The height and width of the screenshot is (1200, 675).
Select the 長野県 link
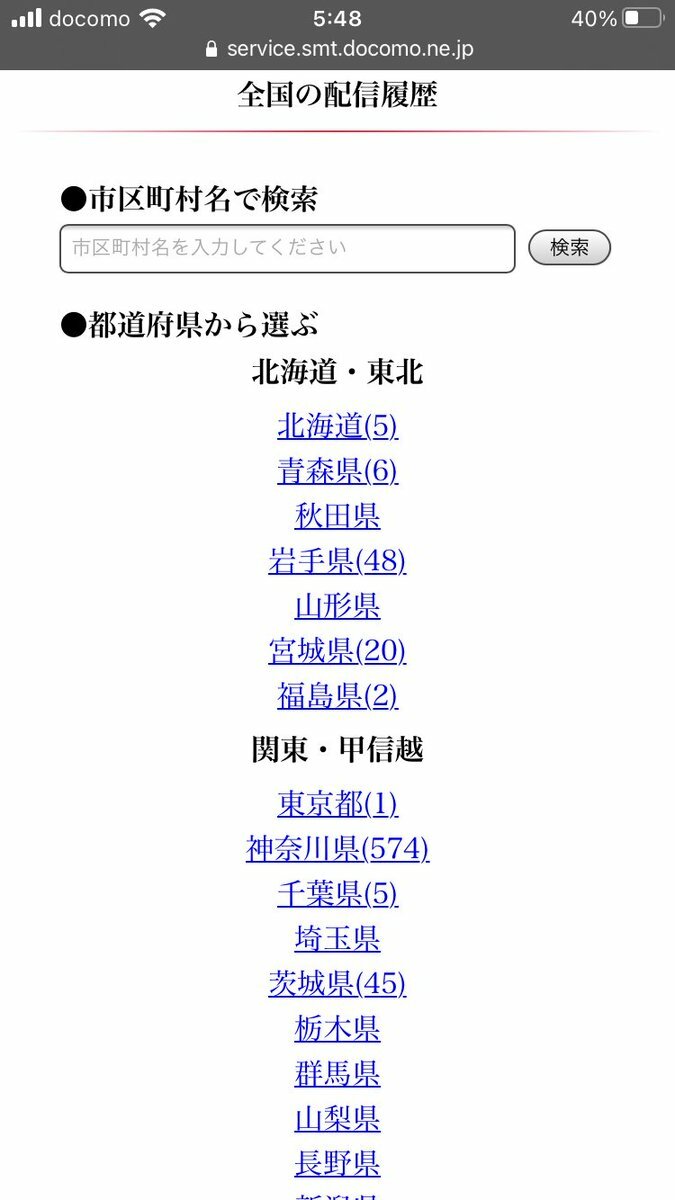(337, 1164)
